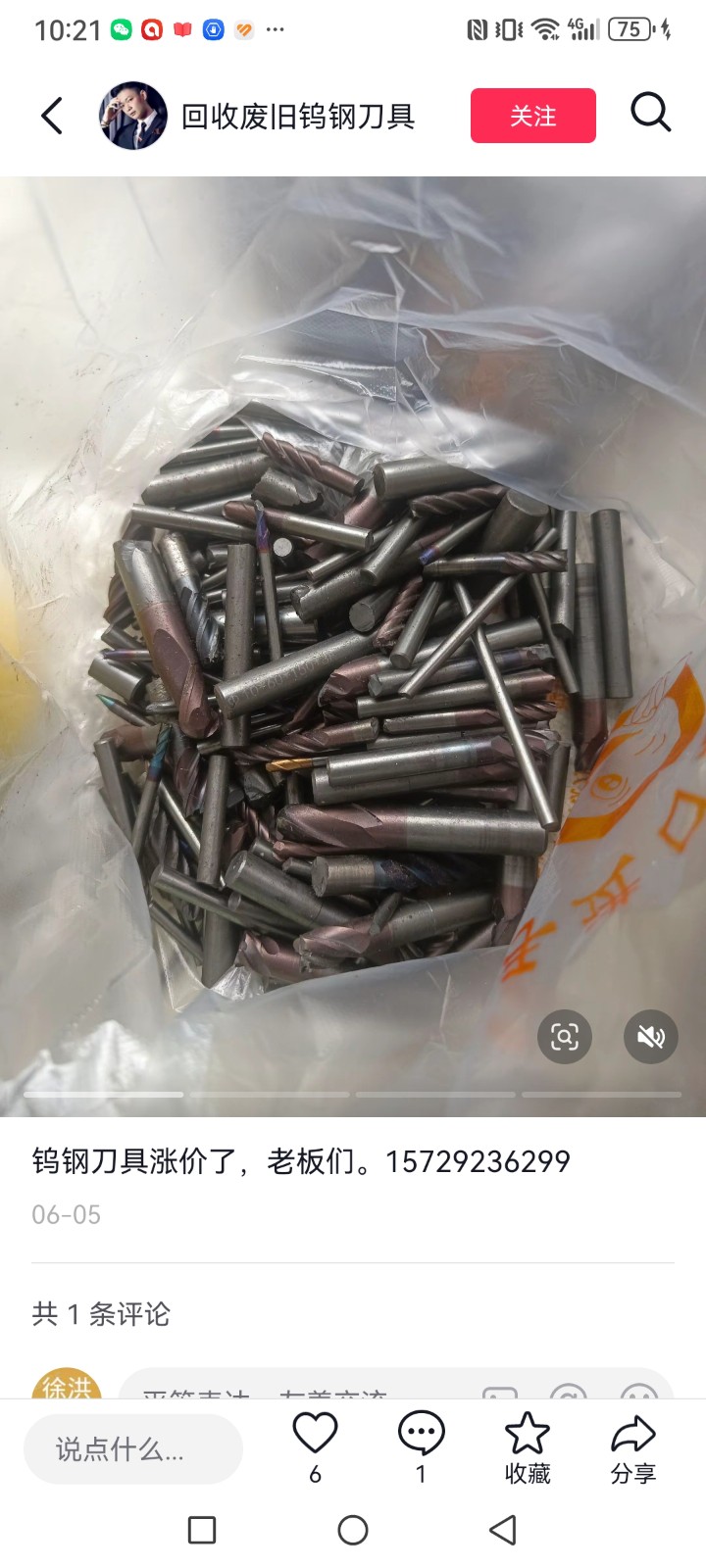706x1568 pixels.
Task: Open search with the magnifier icon
Action: 650,113
